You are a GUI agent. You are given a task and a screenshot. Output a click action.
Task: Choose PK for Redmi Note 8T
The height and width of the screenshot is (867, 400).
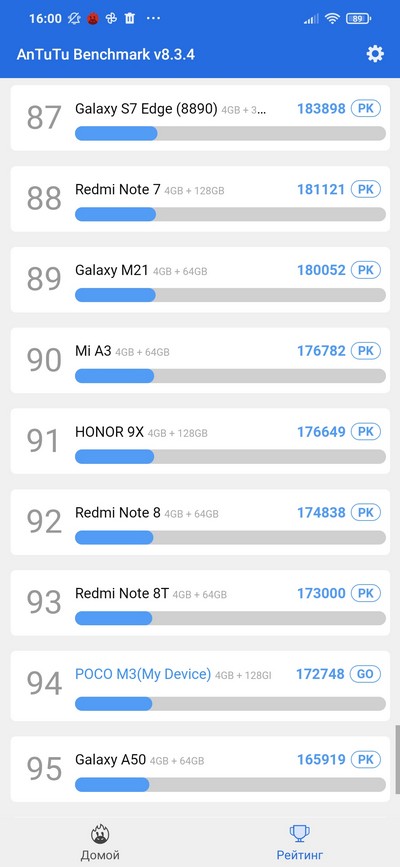point(366,593)
